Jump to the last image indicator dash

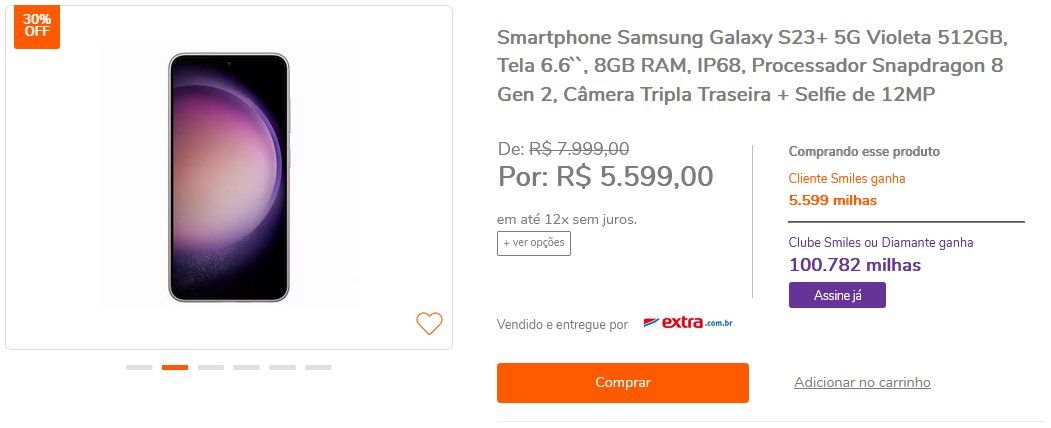(x=318, y=367)
